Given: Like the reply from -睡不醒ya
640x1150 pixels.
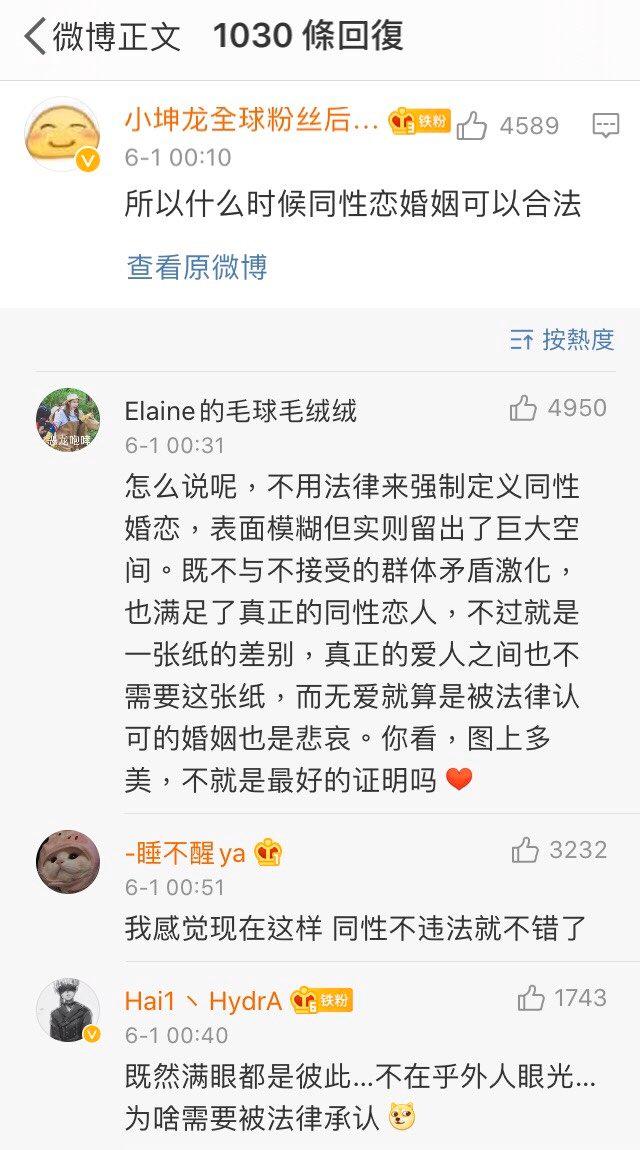Looking at the screenshot, I should click(x=525, y=851).
